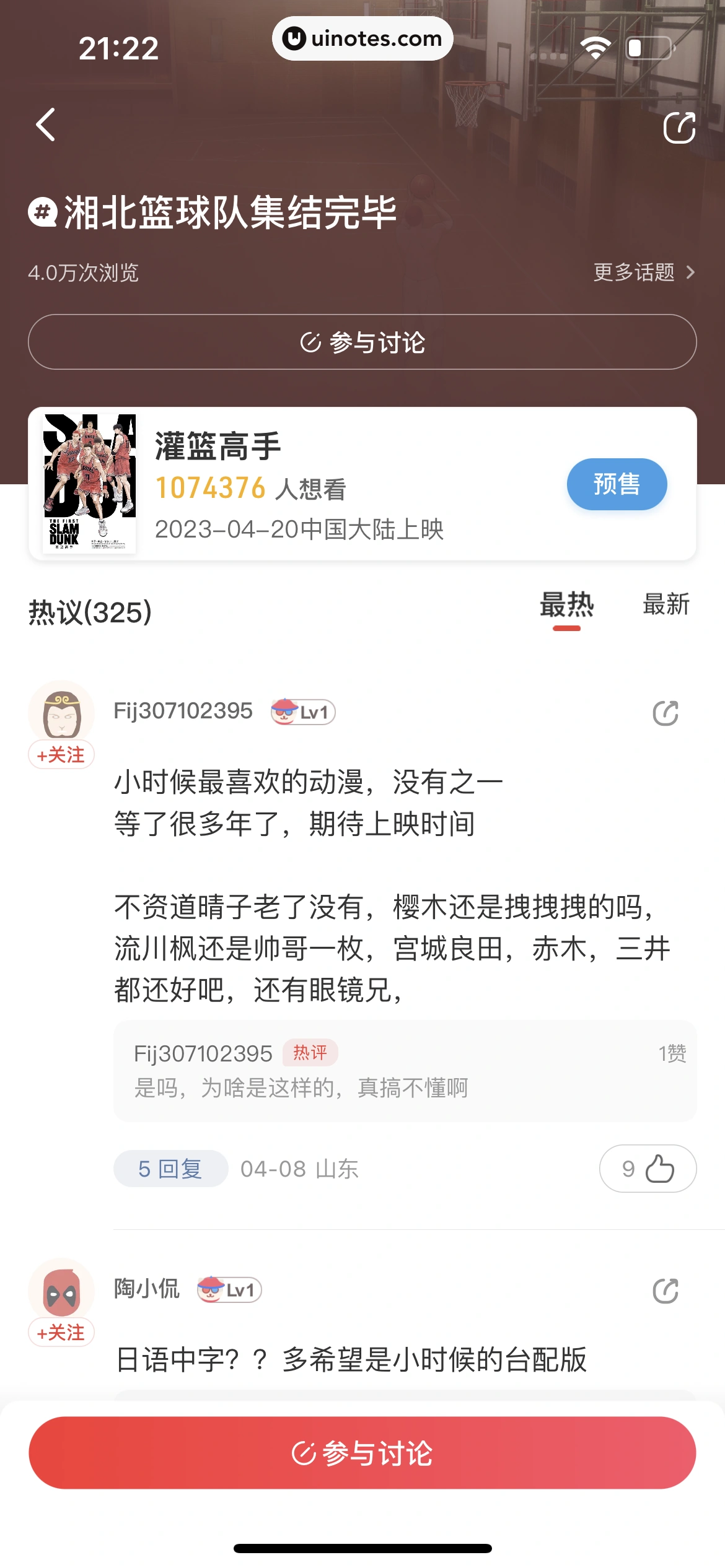
Task: Open Fij307102395's avatar profile
Action: (x=61, y=712)
